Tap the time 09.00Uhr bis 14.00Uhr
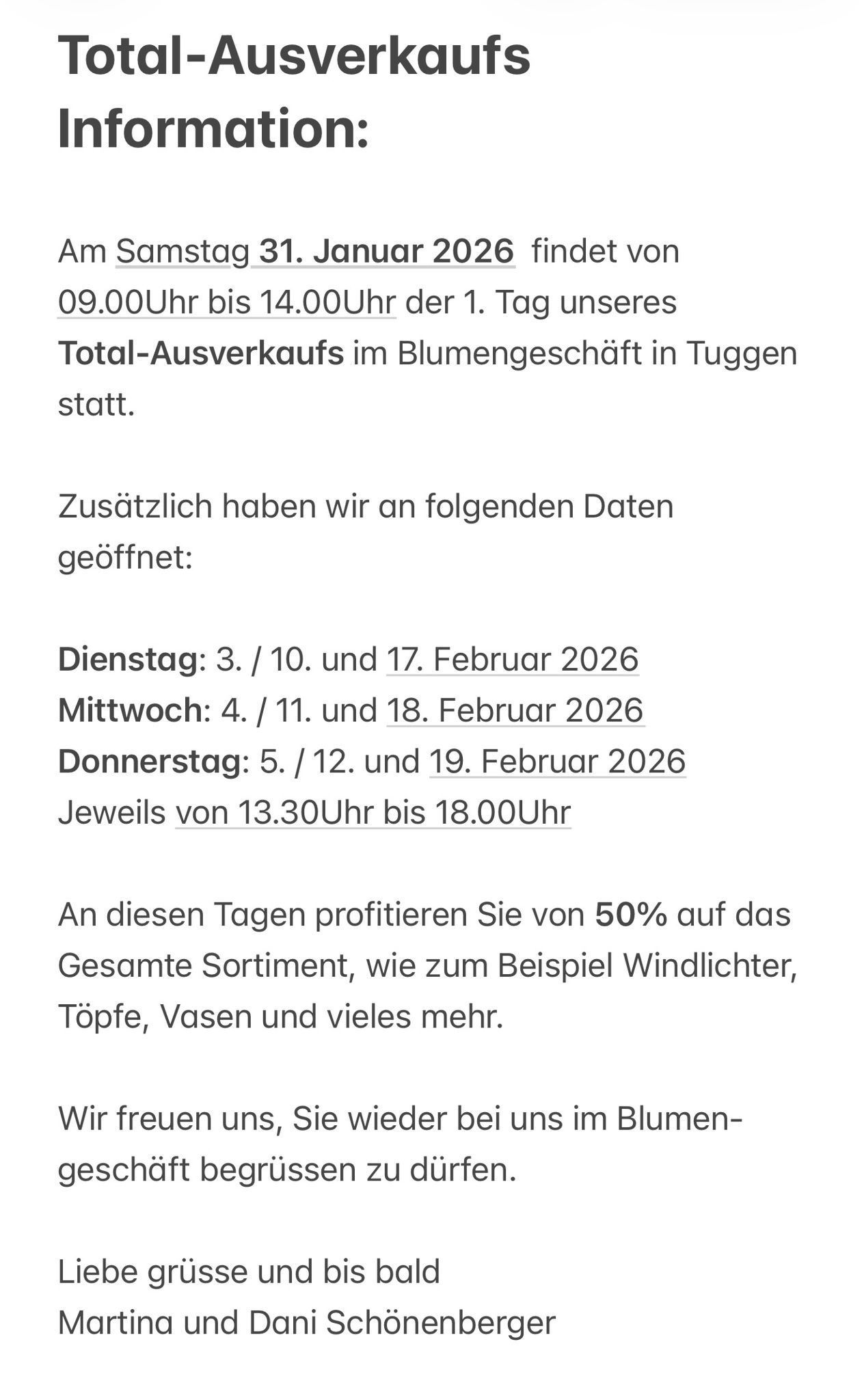 pos(227,302)
